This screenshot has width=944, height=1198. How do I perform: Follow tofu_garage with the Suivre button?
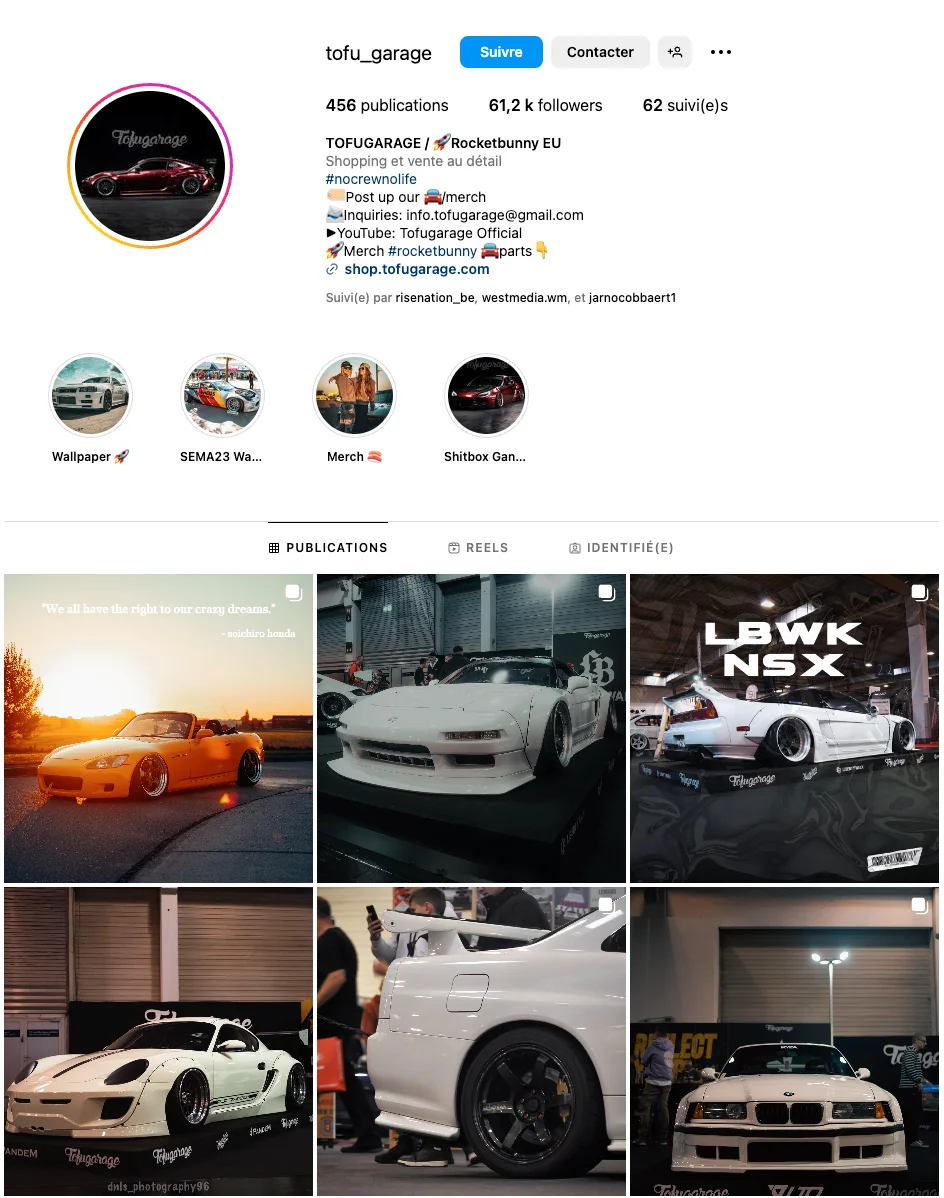[x=501, y=52]
